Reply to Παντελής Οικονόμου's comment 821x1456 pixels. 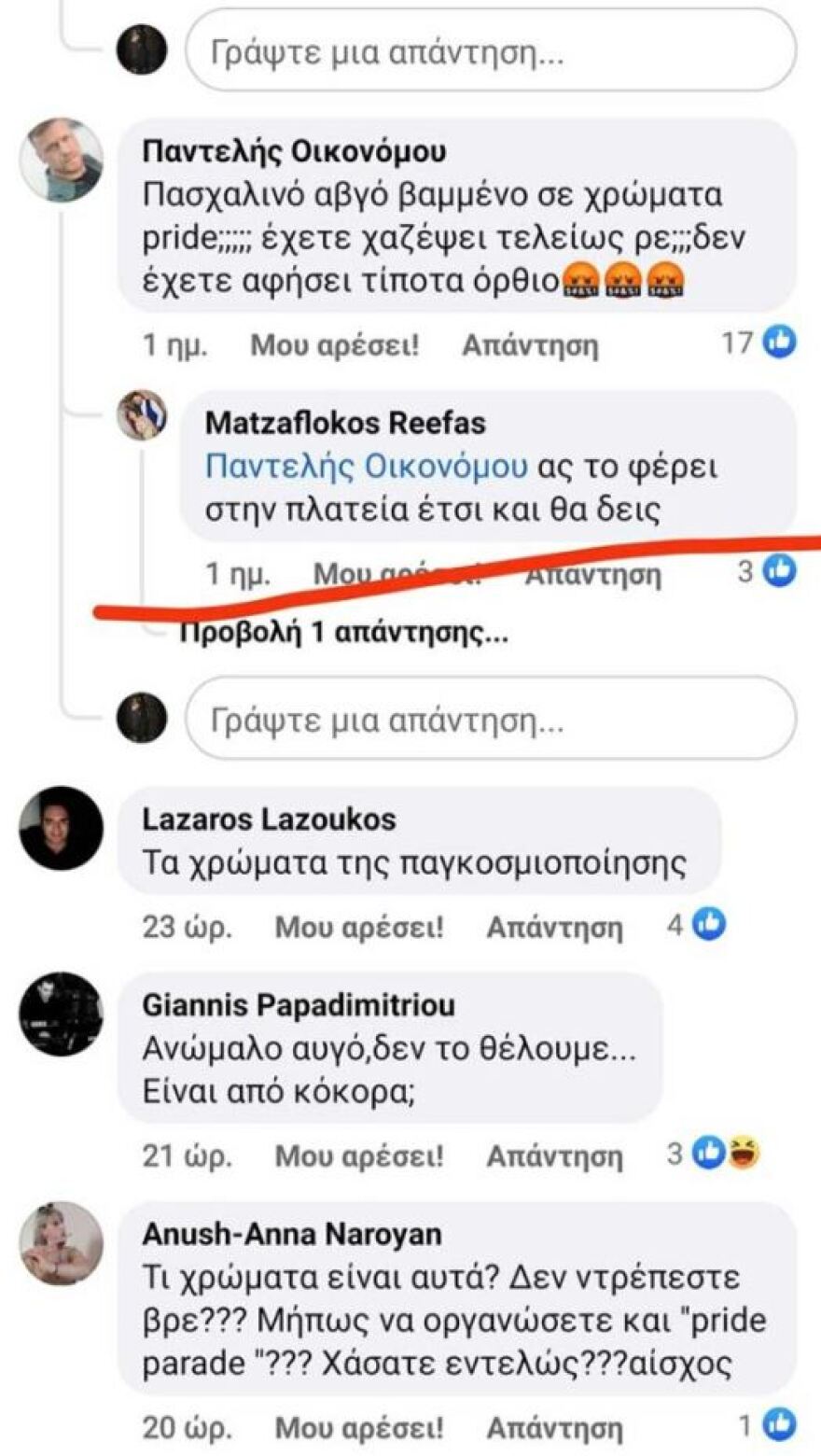click(529, 346)
